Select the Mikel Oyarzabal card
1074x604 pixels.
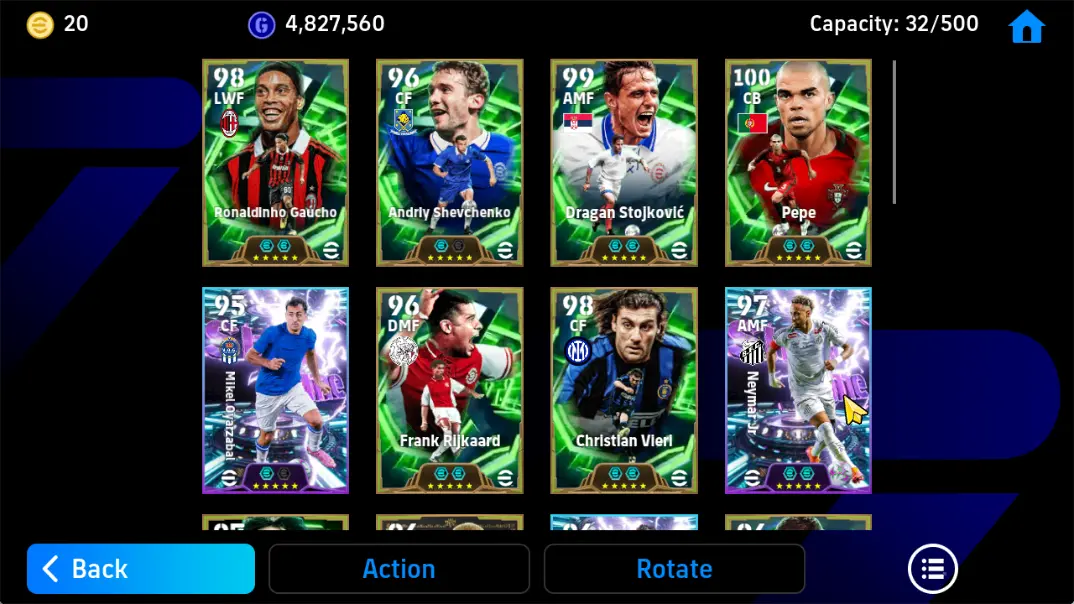click(275, 390)
